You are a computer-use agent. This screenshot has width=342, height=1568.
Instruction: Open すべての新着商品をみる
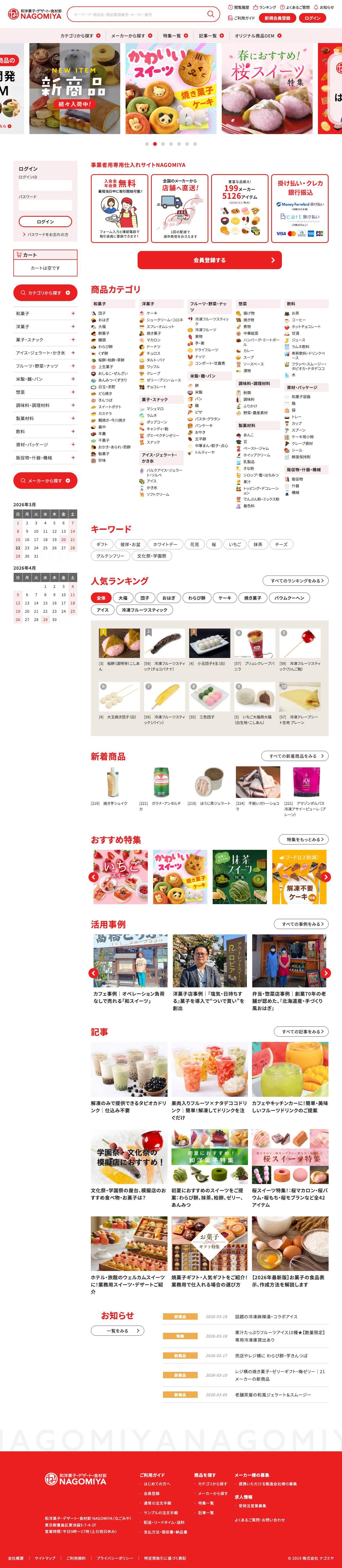[295, 756]
